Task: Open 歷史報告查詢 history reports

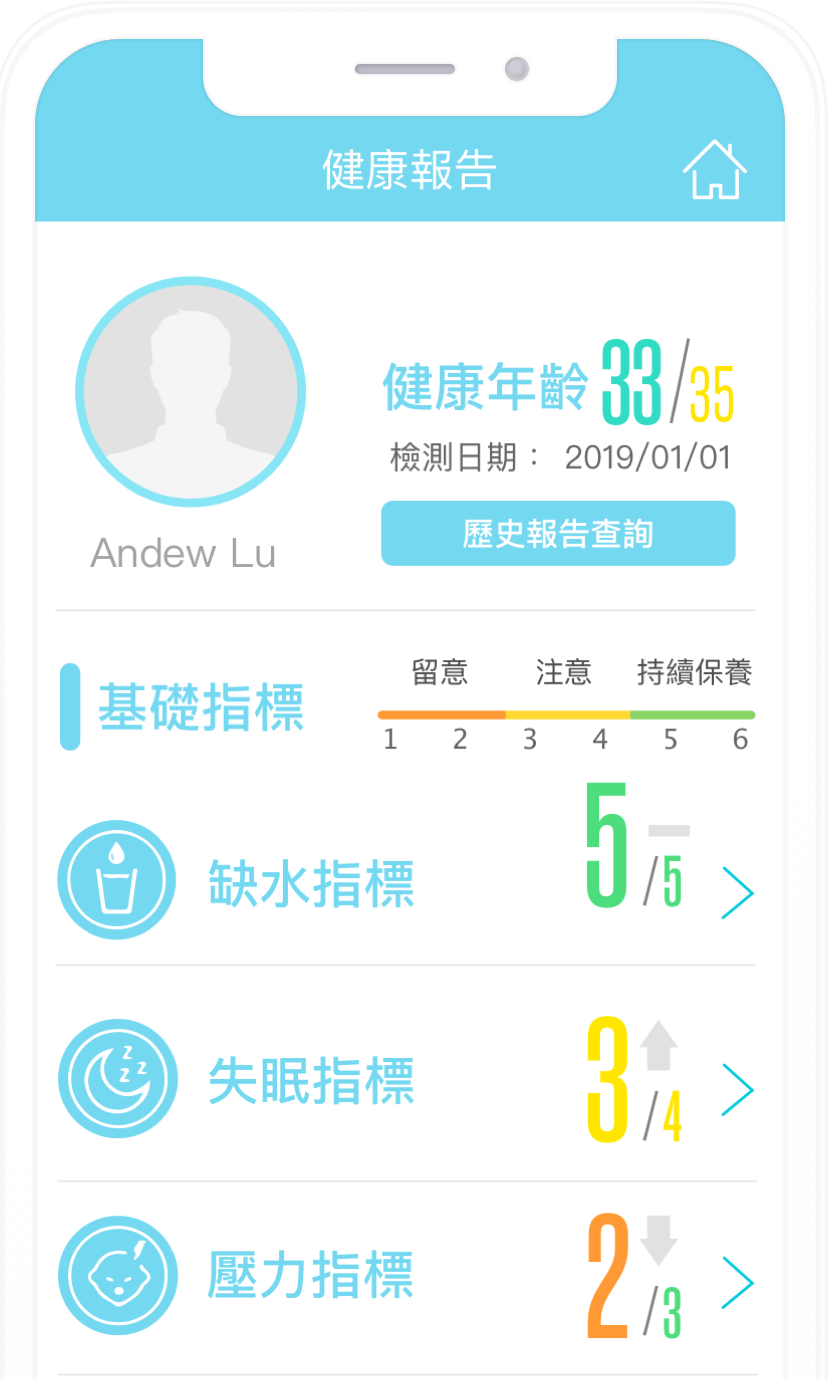Action: click(x=558, y=534)
